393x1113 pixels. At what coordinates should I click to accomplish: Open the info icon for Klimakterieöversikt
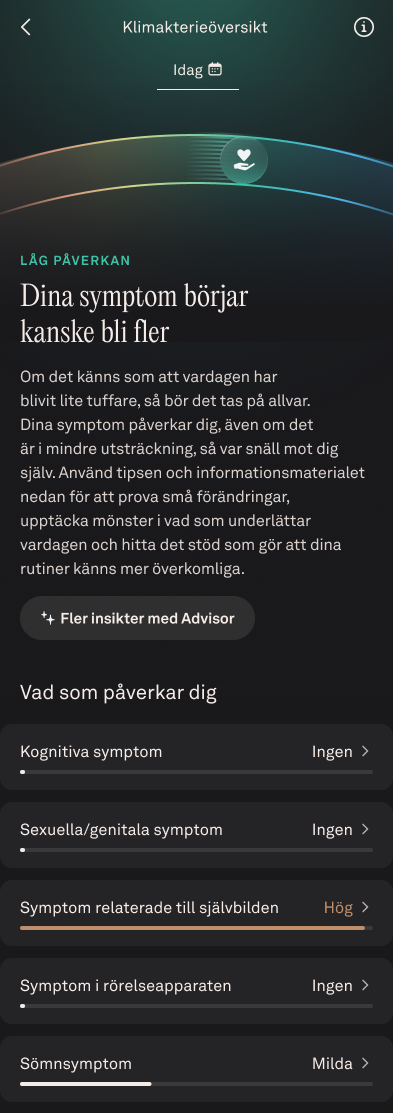[x=363, y=28]
